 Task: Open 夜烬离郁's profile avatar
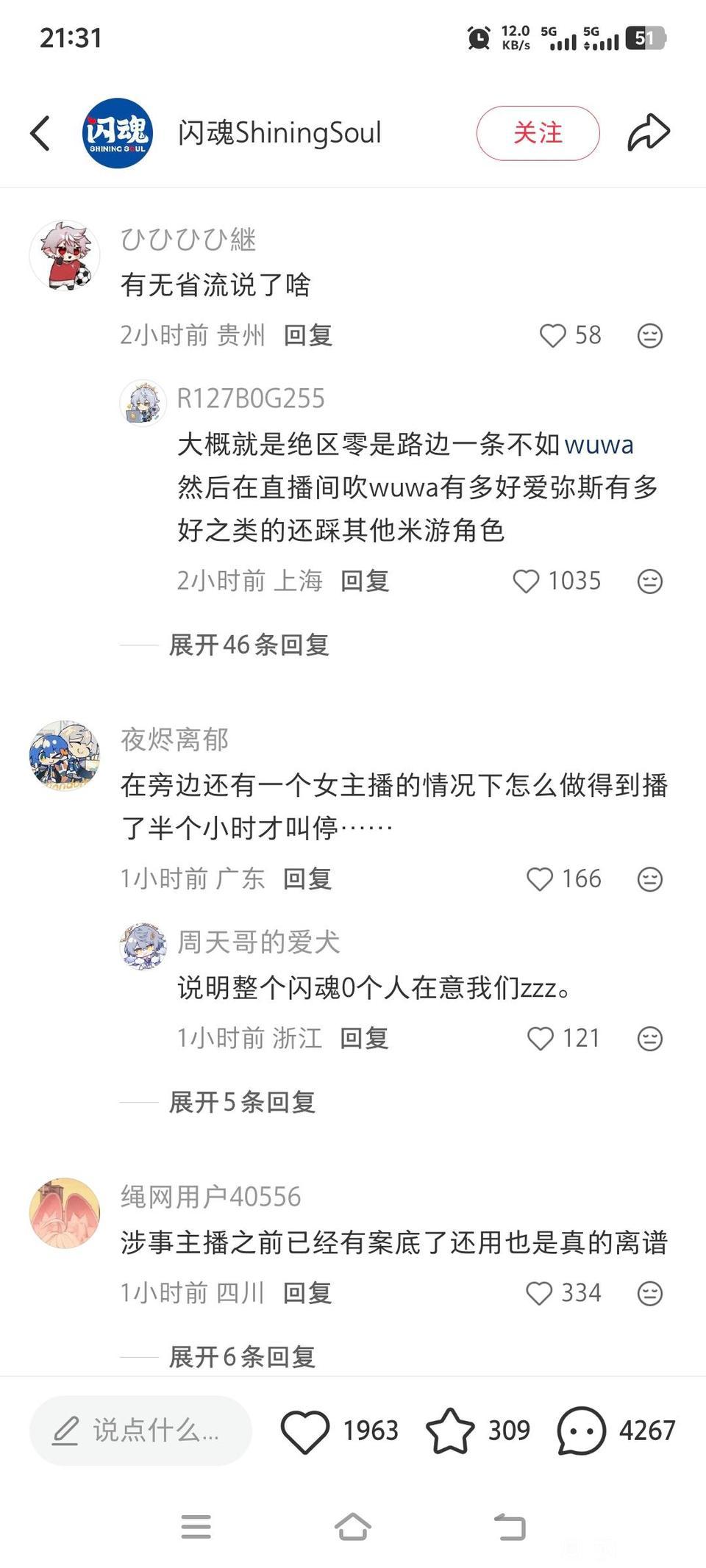[65, 756]
